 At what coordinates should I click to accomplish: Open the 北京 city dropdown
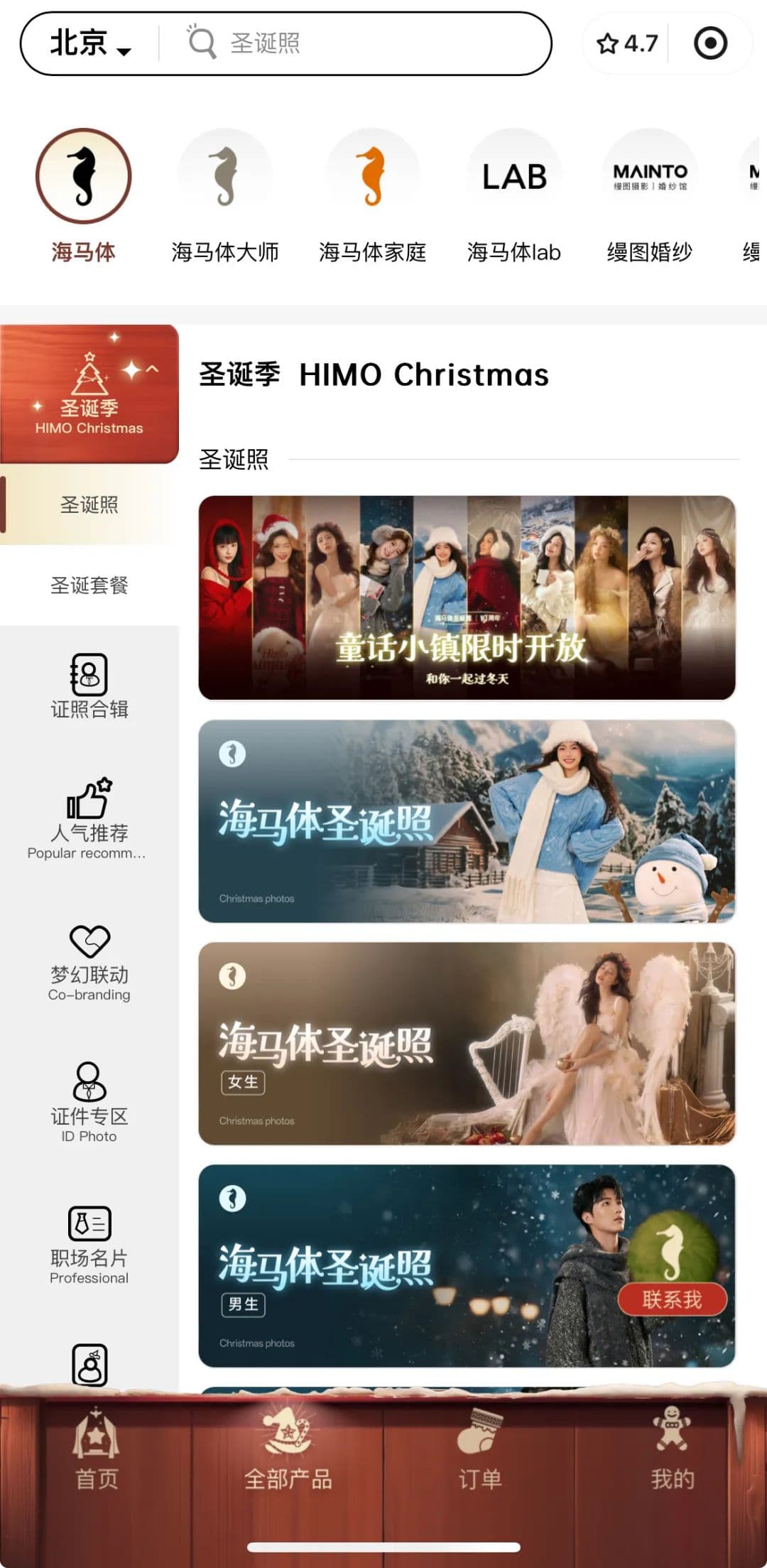[89, 44]
